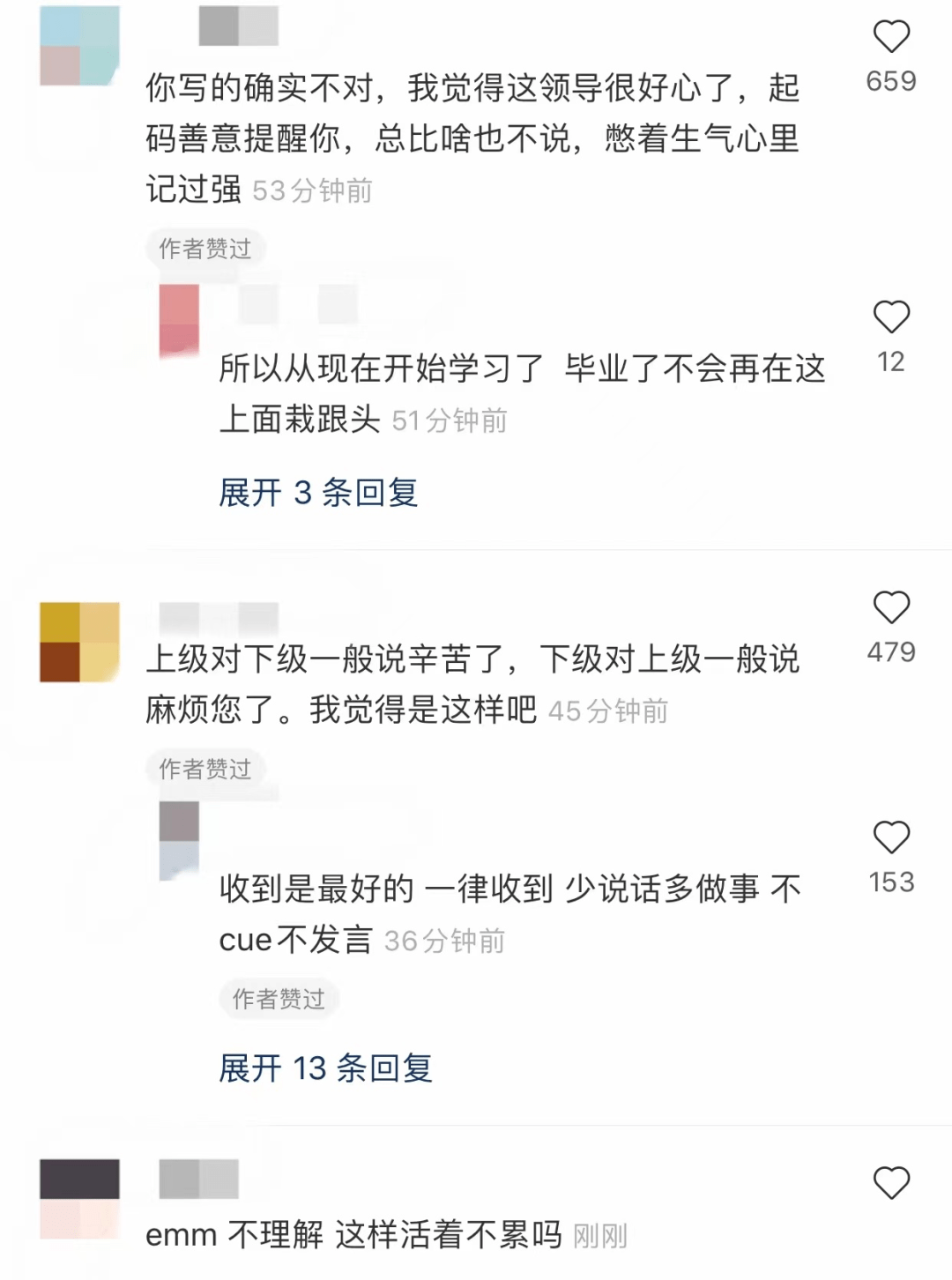
Task: Like the comment with 659 likes
Action: 890,37
